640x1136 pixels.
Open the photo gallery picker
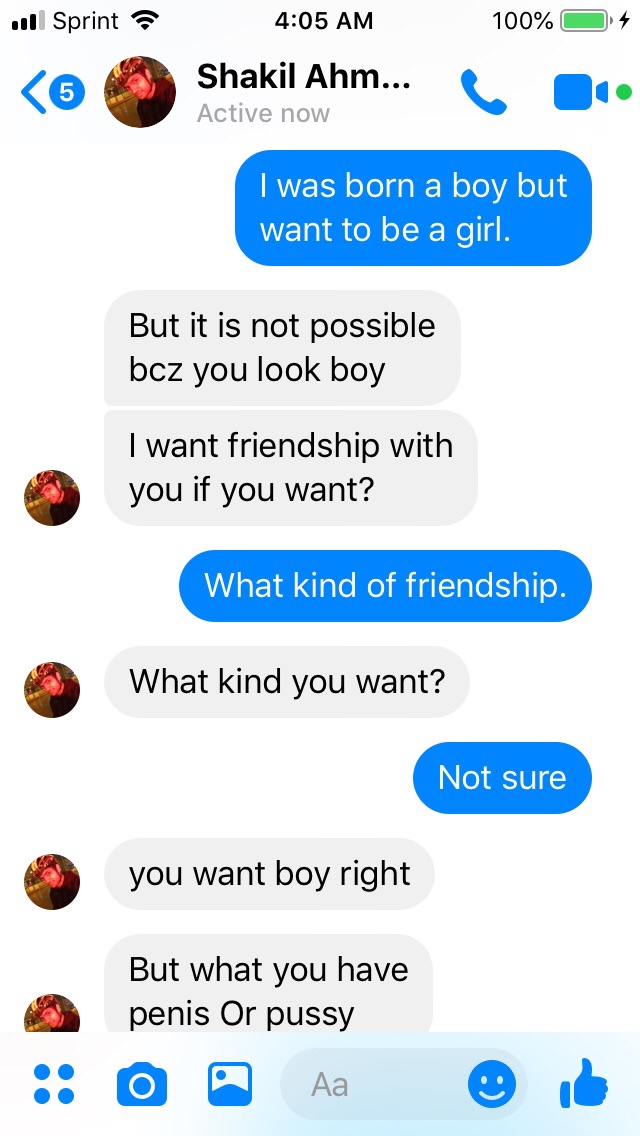[x=230, y=1084]
